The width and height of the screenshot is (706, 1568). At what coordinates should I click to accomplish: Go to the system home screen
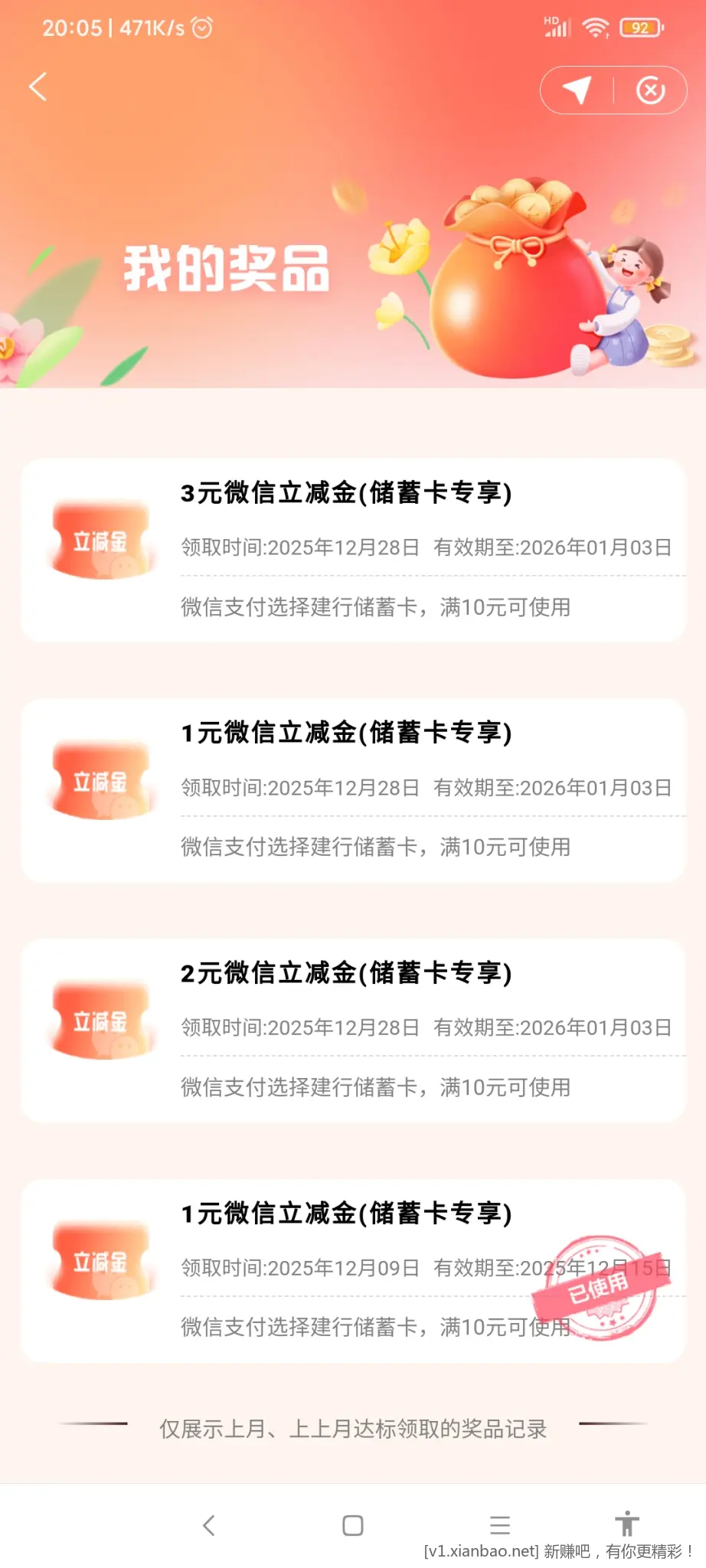pyautogui.click(x=352, y=1525)
